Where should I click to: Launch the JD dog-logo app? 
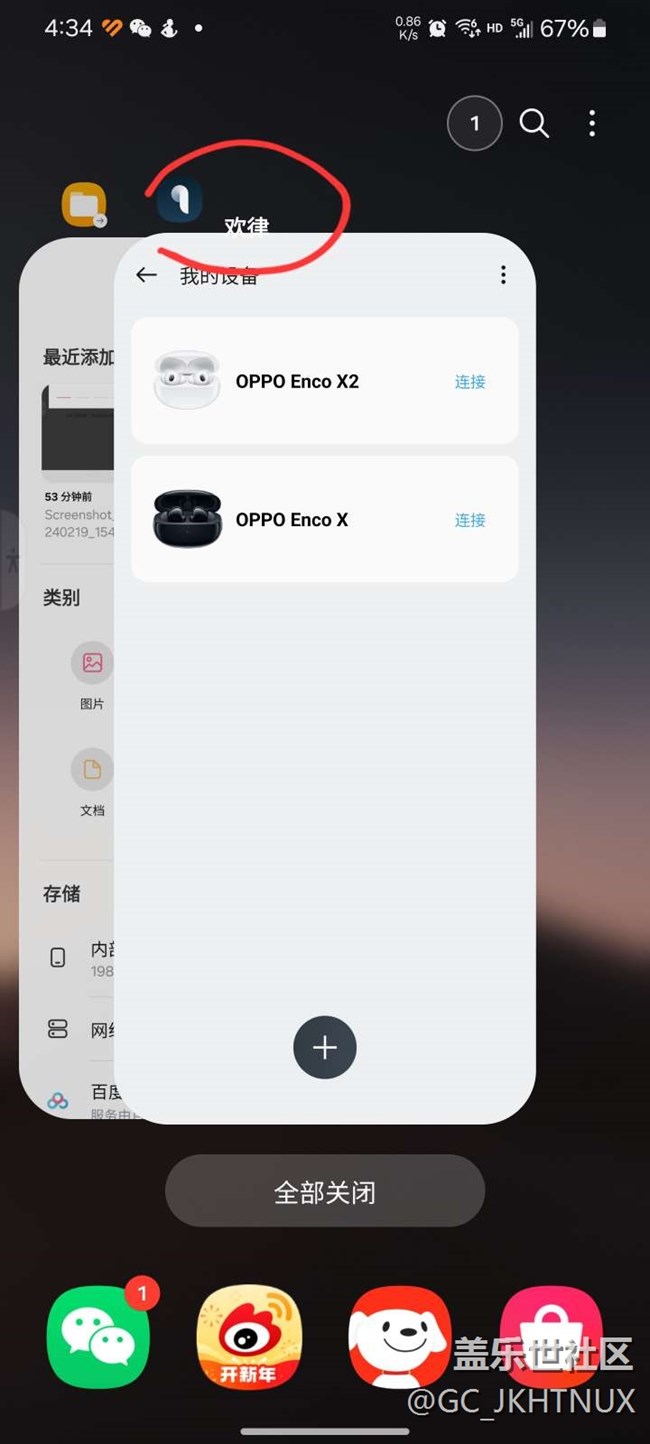point(399,1336)
